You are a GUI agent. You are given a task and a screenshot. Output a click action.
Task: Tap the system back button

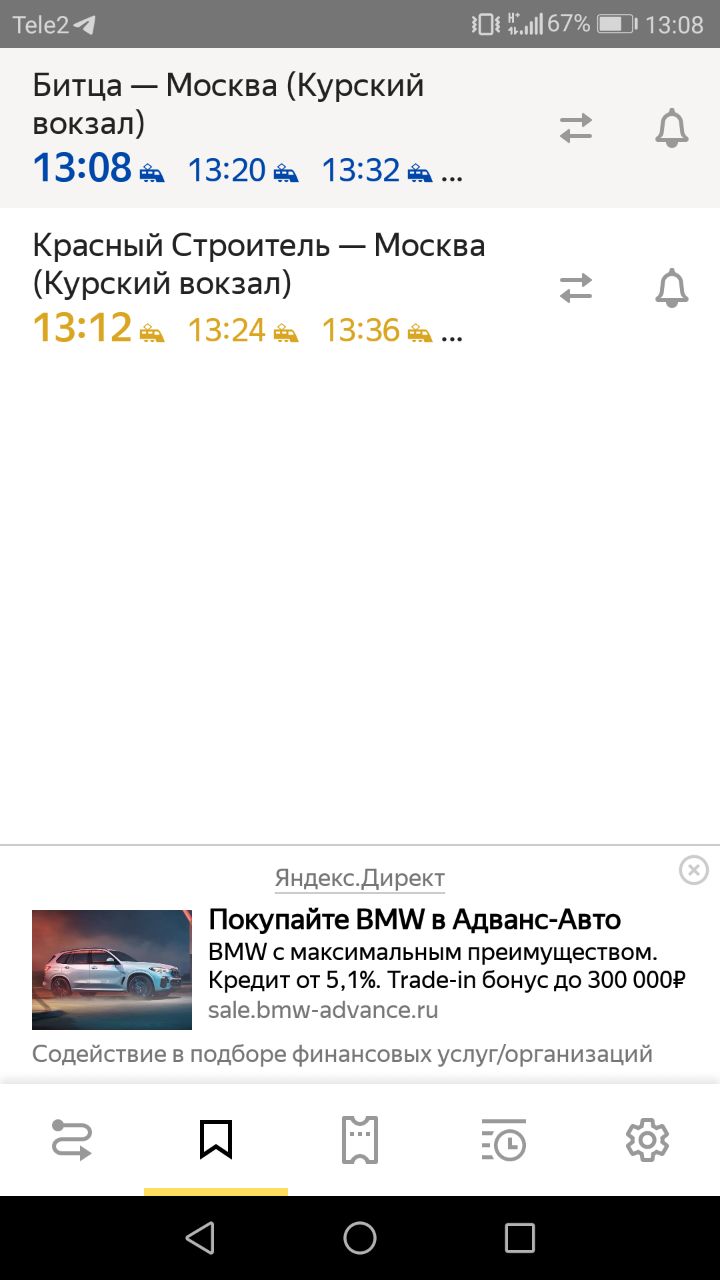point(200,1238)
